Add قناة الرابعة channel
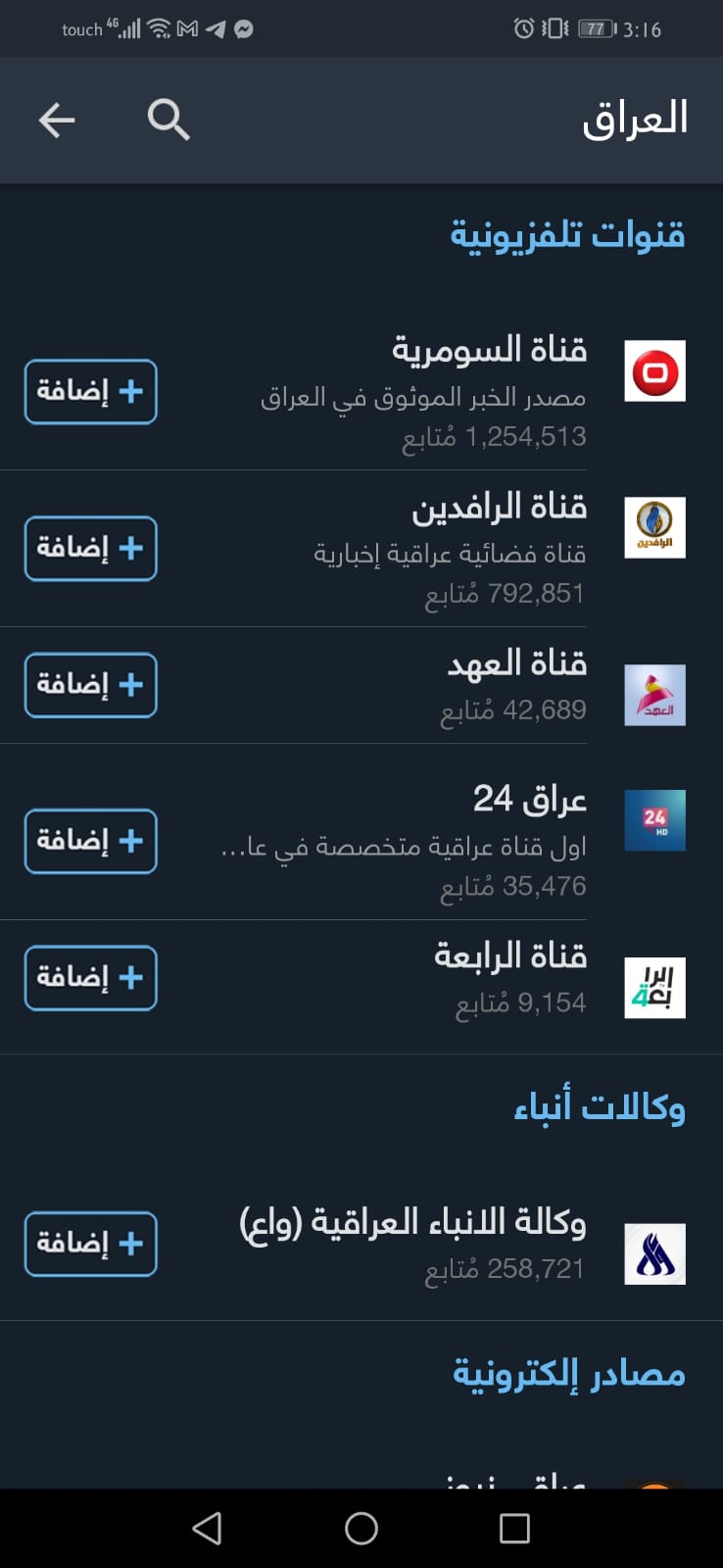 [x=90, y=977]
